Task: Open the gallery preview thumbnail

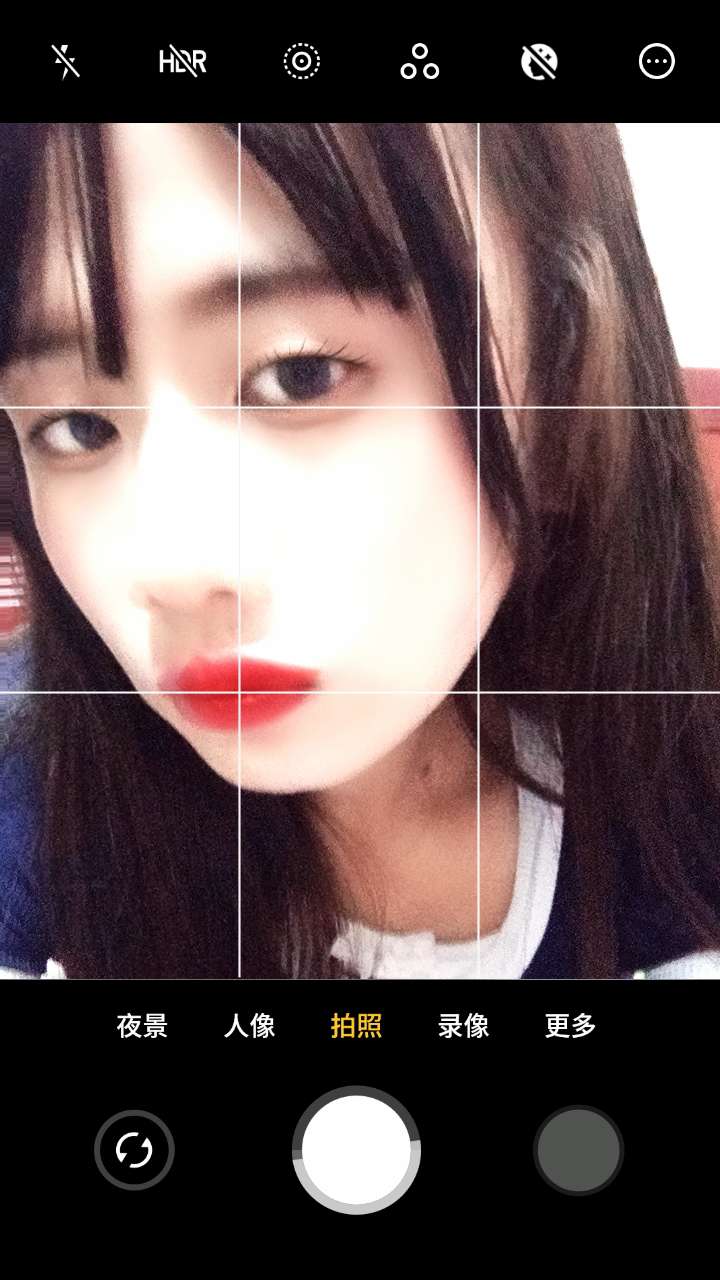Action: pyautogui.click(x=578, y=1150)
